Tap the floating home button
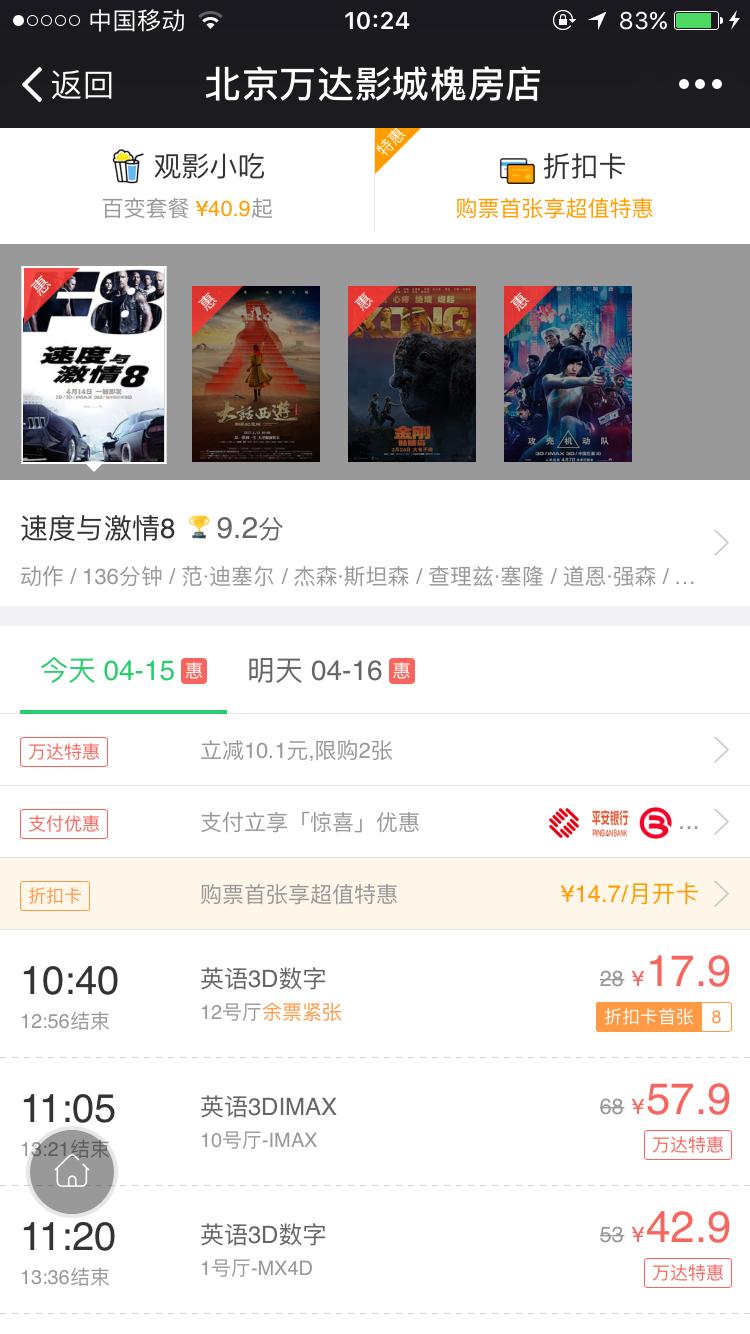 72,1171
